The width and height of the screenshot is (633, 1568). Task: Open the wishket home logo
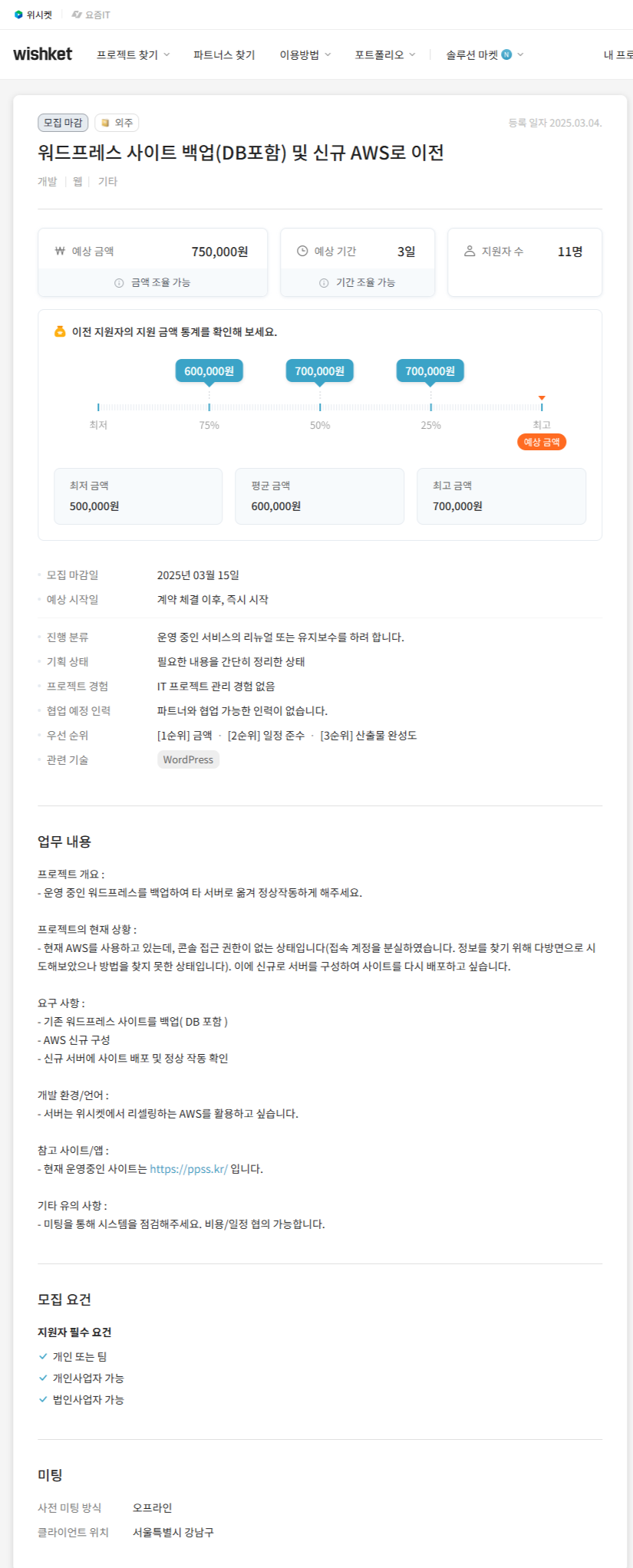(43, 54)
